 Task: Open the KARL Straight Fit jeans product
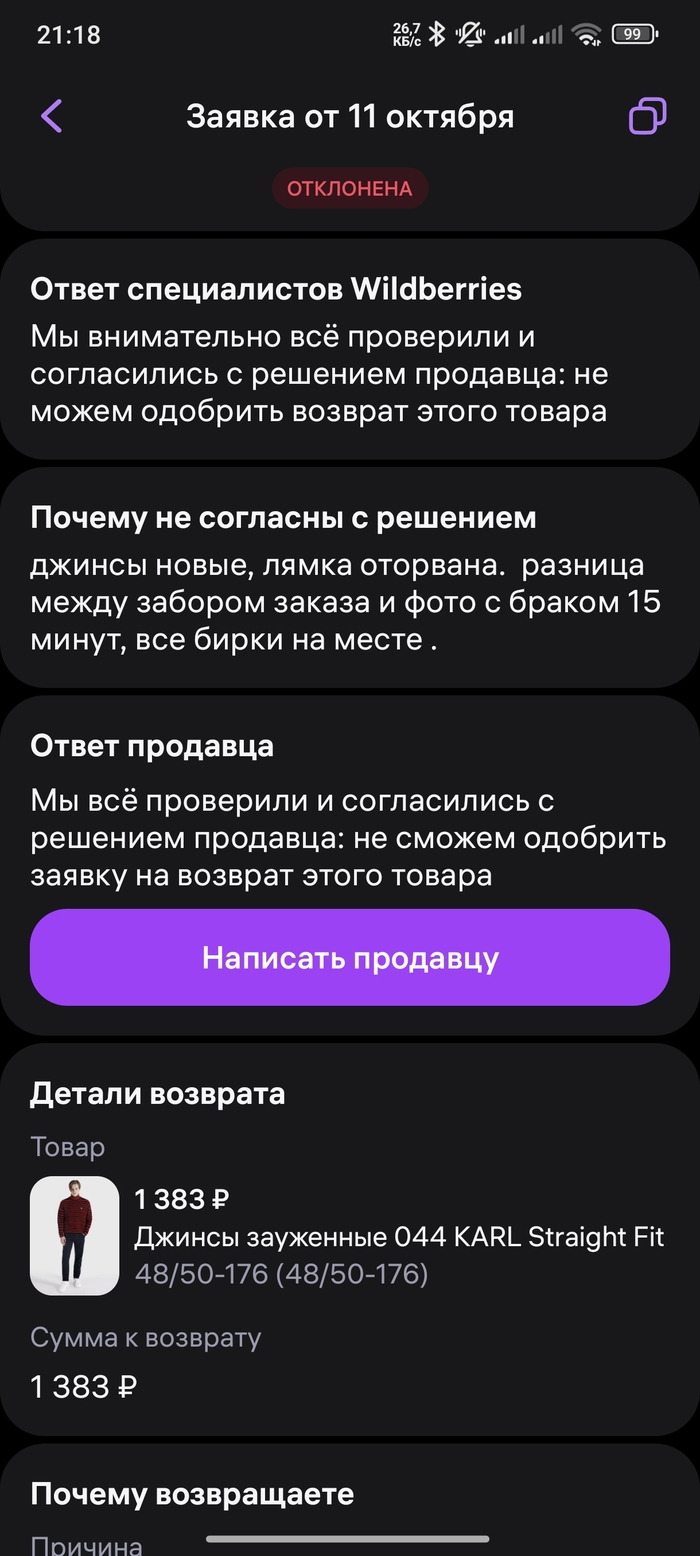pos(398,1237)
